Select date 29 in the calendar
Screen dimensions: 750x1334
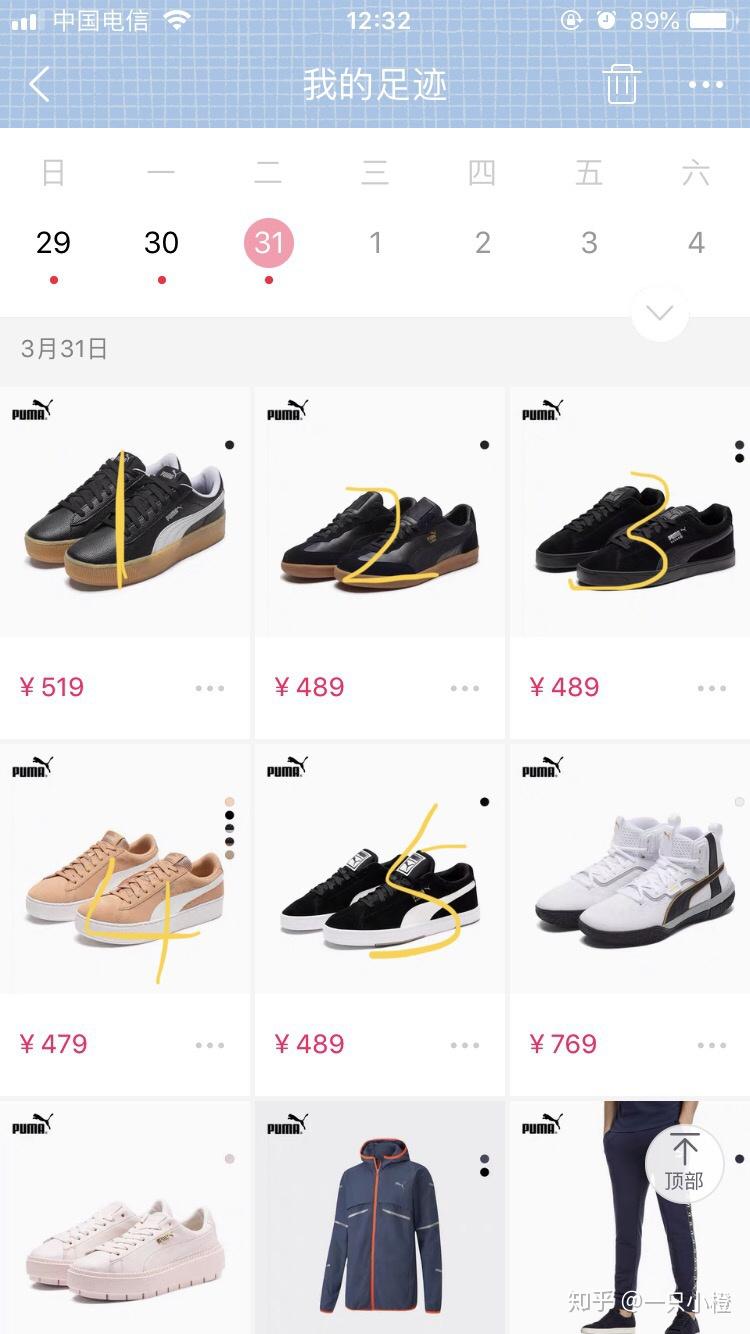[53, 243]
